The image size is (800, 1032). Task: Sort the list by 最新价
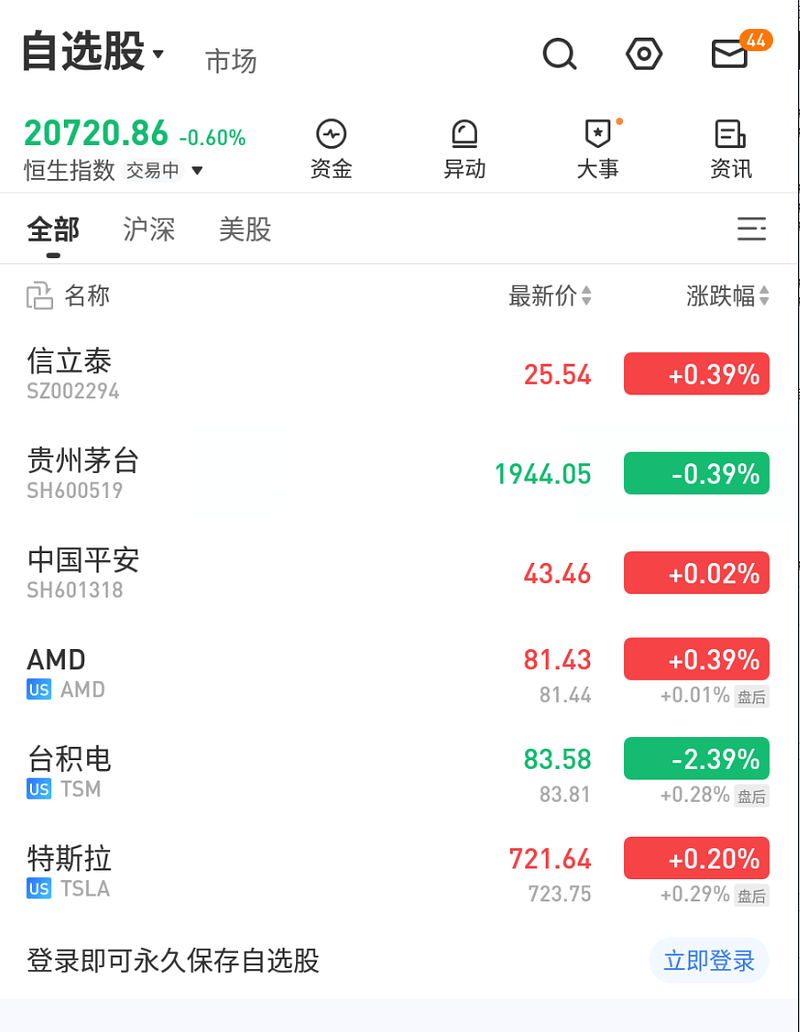click(550, 296)
